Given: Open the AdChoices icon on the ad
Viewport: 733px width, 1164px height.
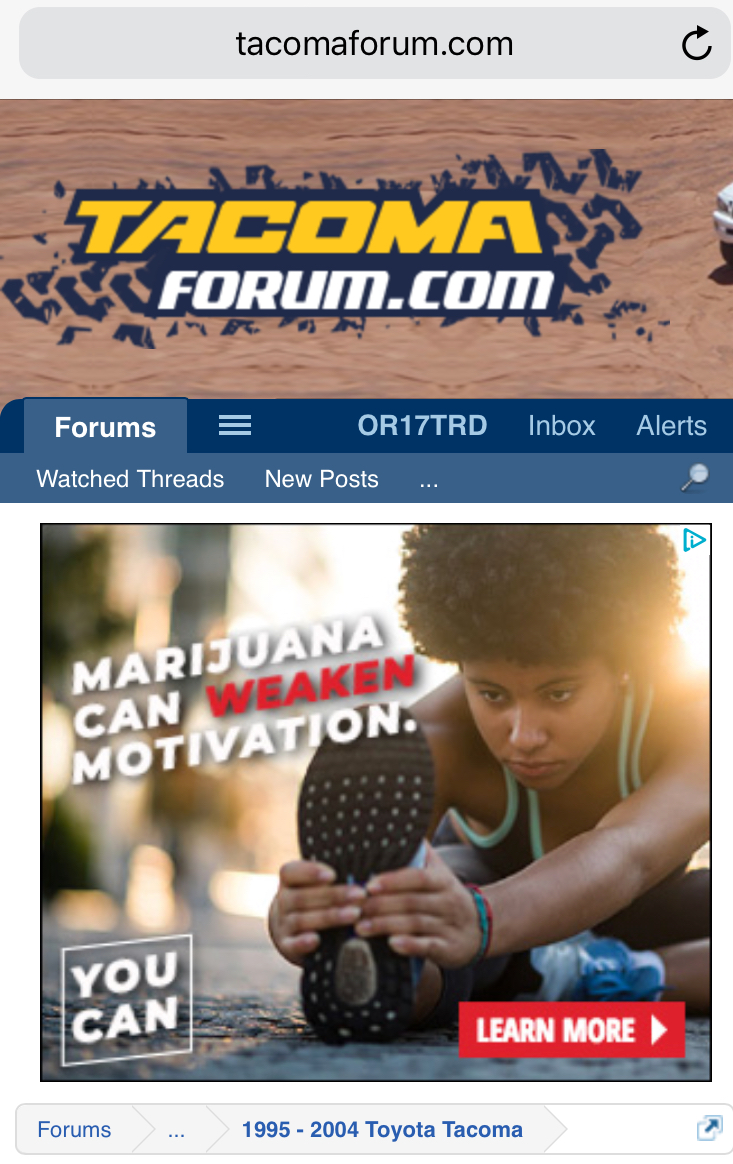Looking at the screenshot, I should tap(695, 541).
